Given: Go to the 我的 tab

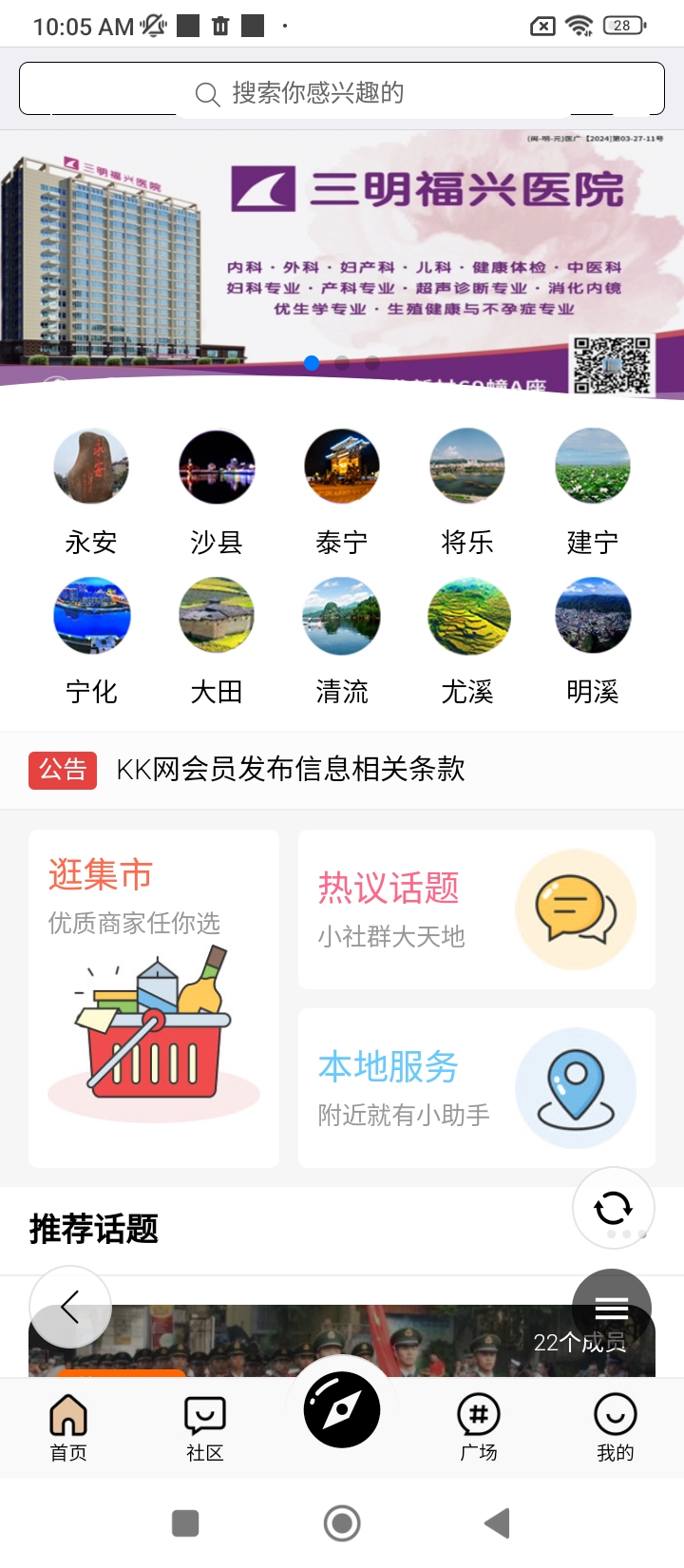Looking at the screenshot, I should tap(615, 1427).
